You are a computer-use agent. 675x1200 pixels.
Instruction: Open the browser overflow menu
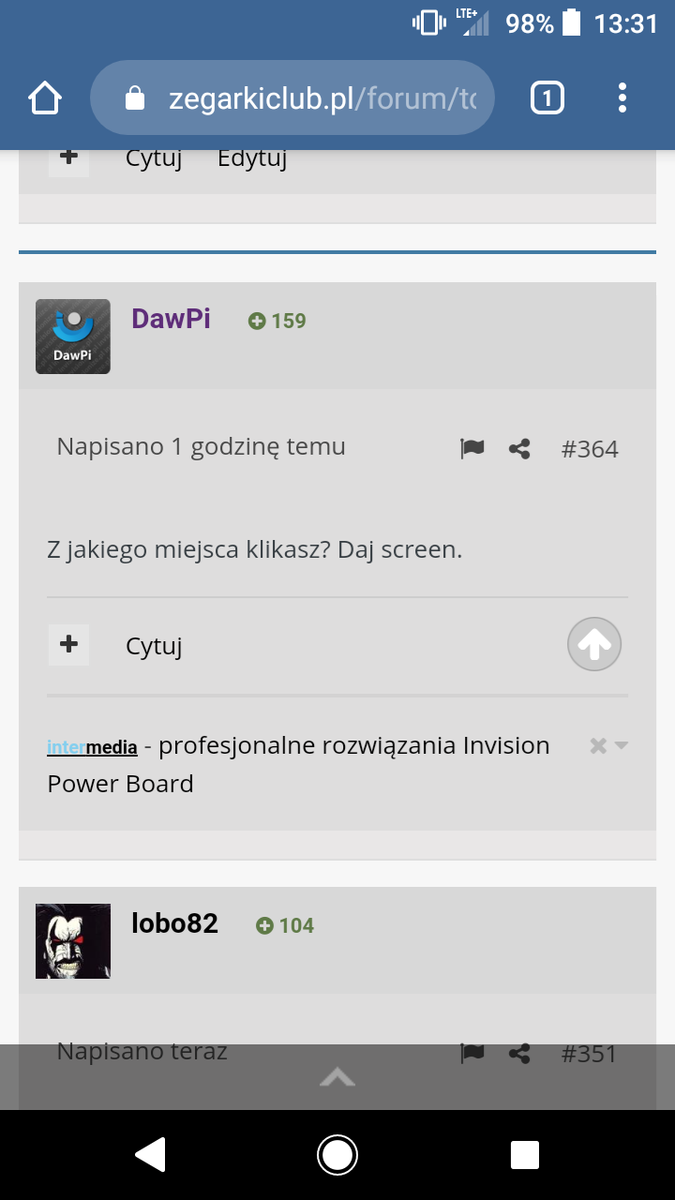point(622,98)
